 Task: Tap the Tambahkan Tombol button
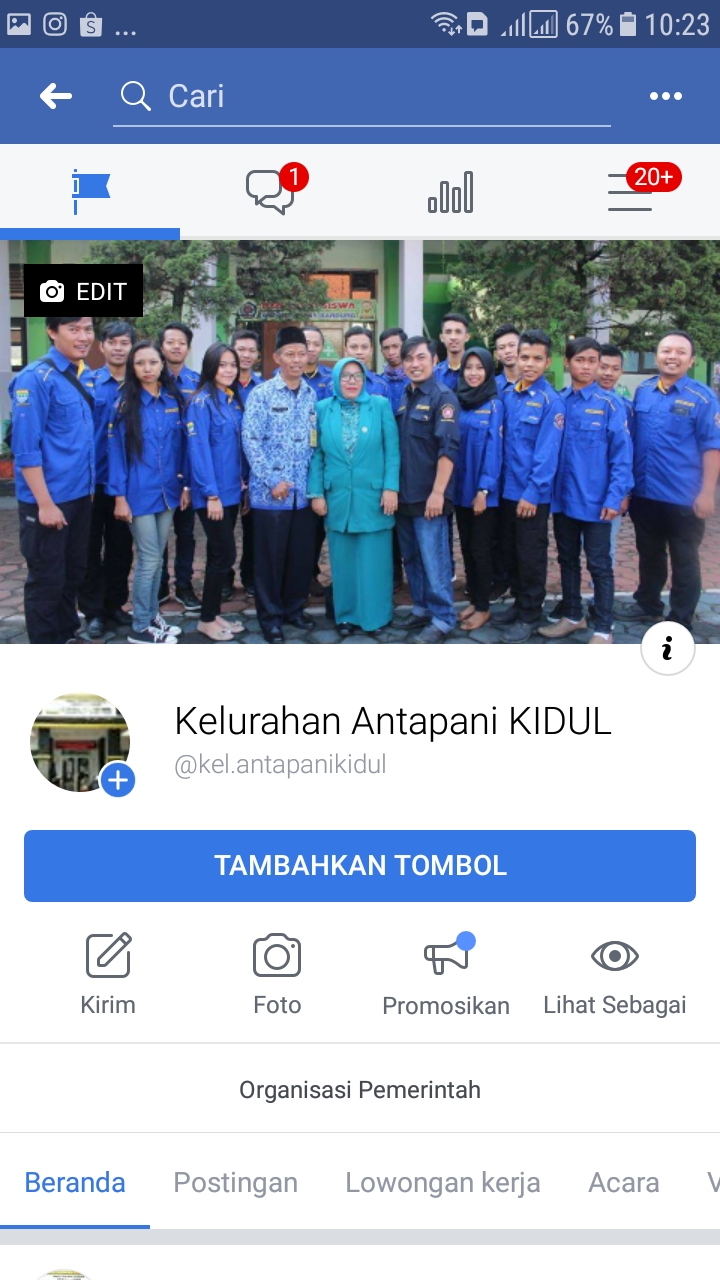pyautogui.click(x=360, y=866)
